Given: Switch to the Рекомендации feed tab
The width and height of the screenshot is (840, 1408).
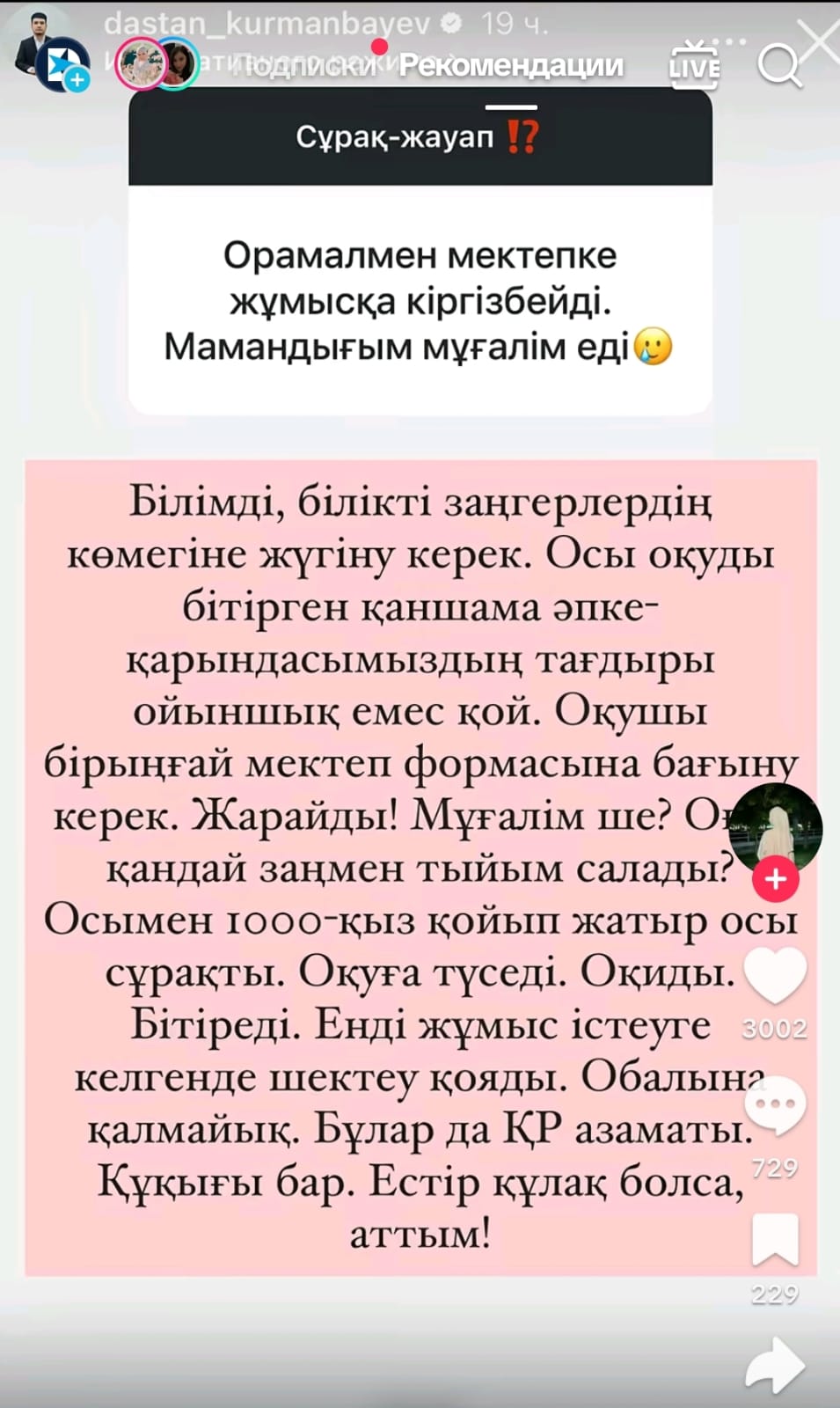Looking at the screenshot, I should tap(511, 66).
